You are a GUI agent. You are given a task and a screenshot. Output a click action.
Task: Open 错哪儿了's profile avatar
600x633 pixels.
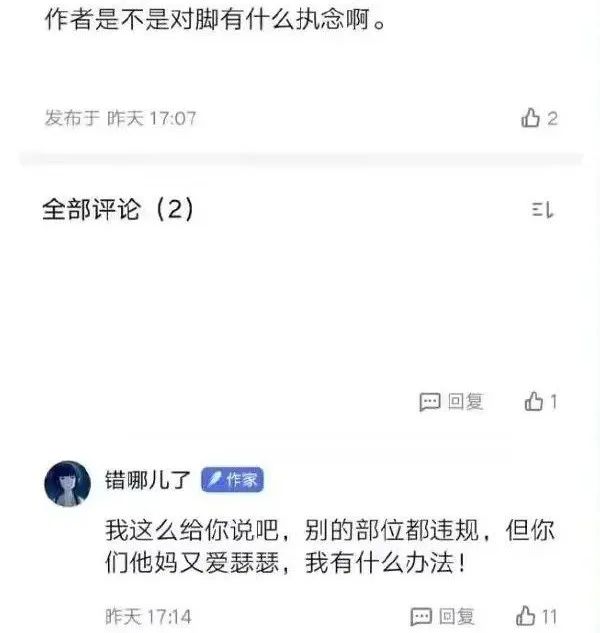pos(68,483)
